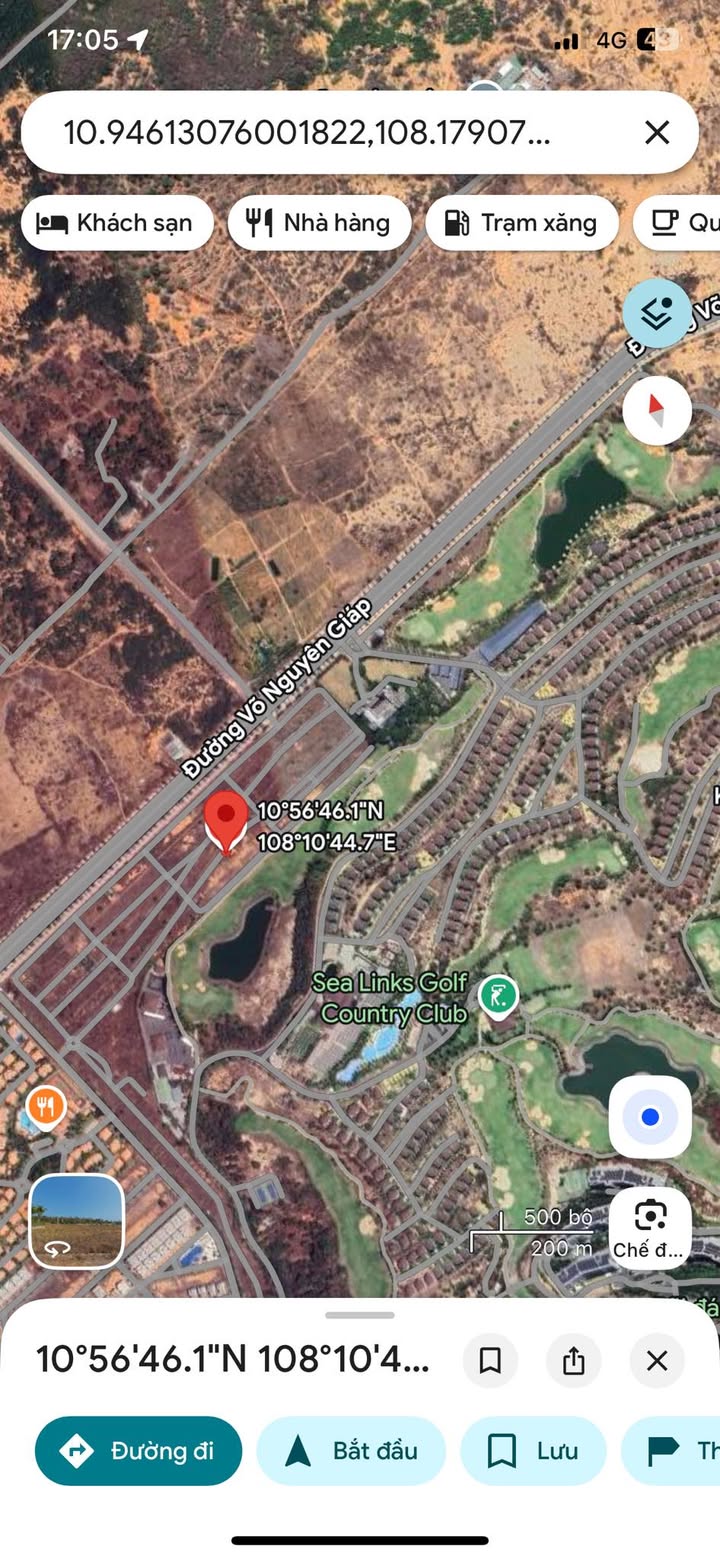The height and width of the screenshot is (1559, 720).
Task: Open the Sea Links Golf Country Club marker
Action: [498, 996]
